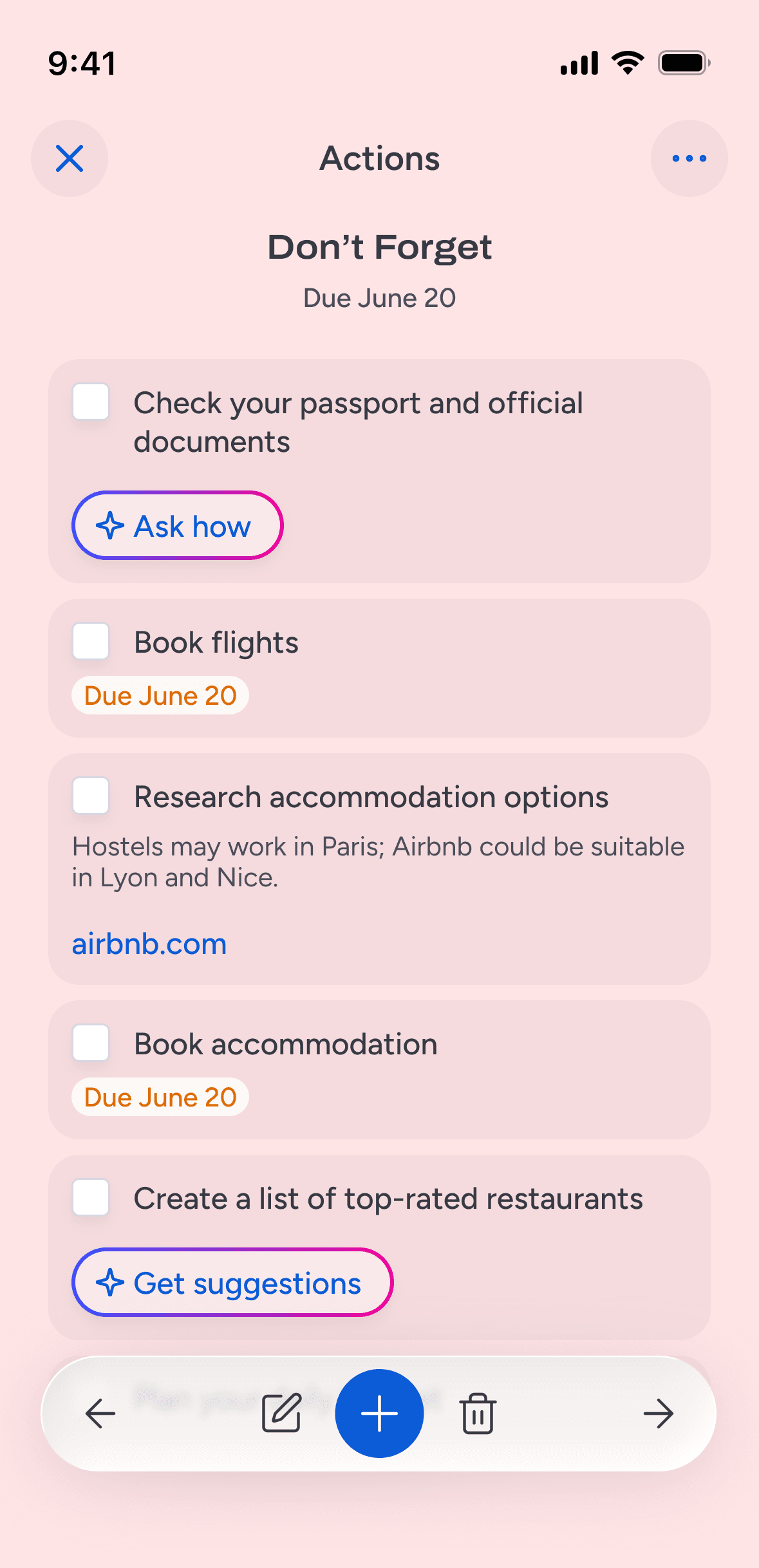
Task: Go to previous list with left arrow
Action: [x=100, y=1414]
